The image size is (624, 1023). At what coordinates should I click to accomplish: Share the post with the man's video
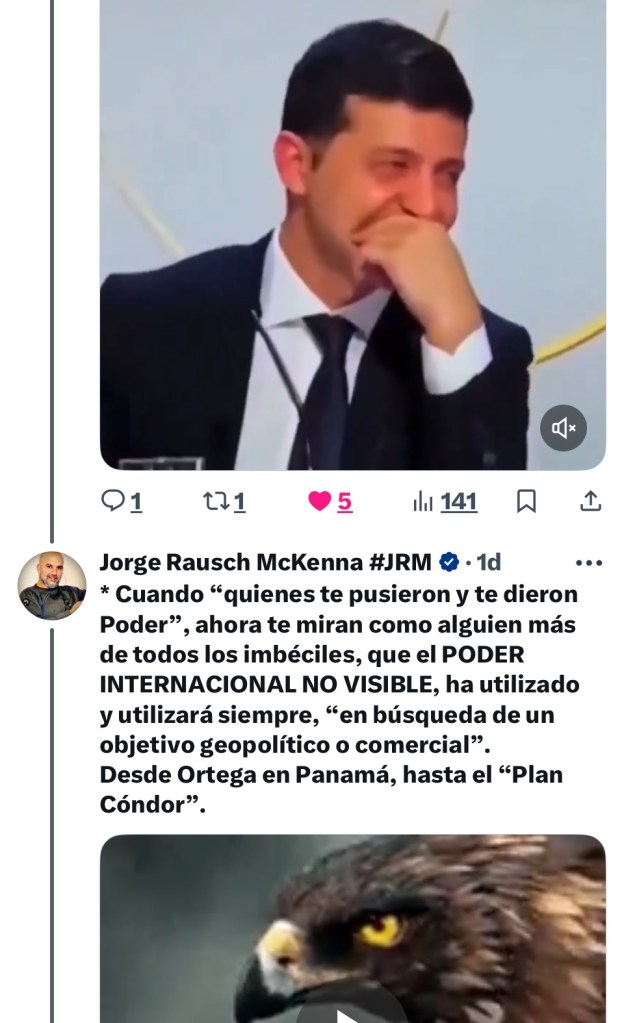pos(590,501)
